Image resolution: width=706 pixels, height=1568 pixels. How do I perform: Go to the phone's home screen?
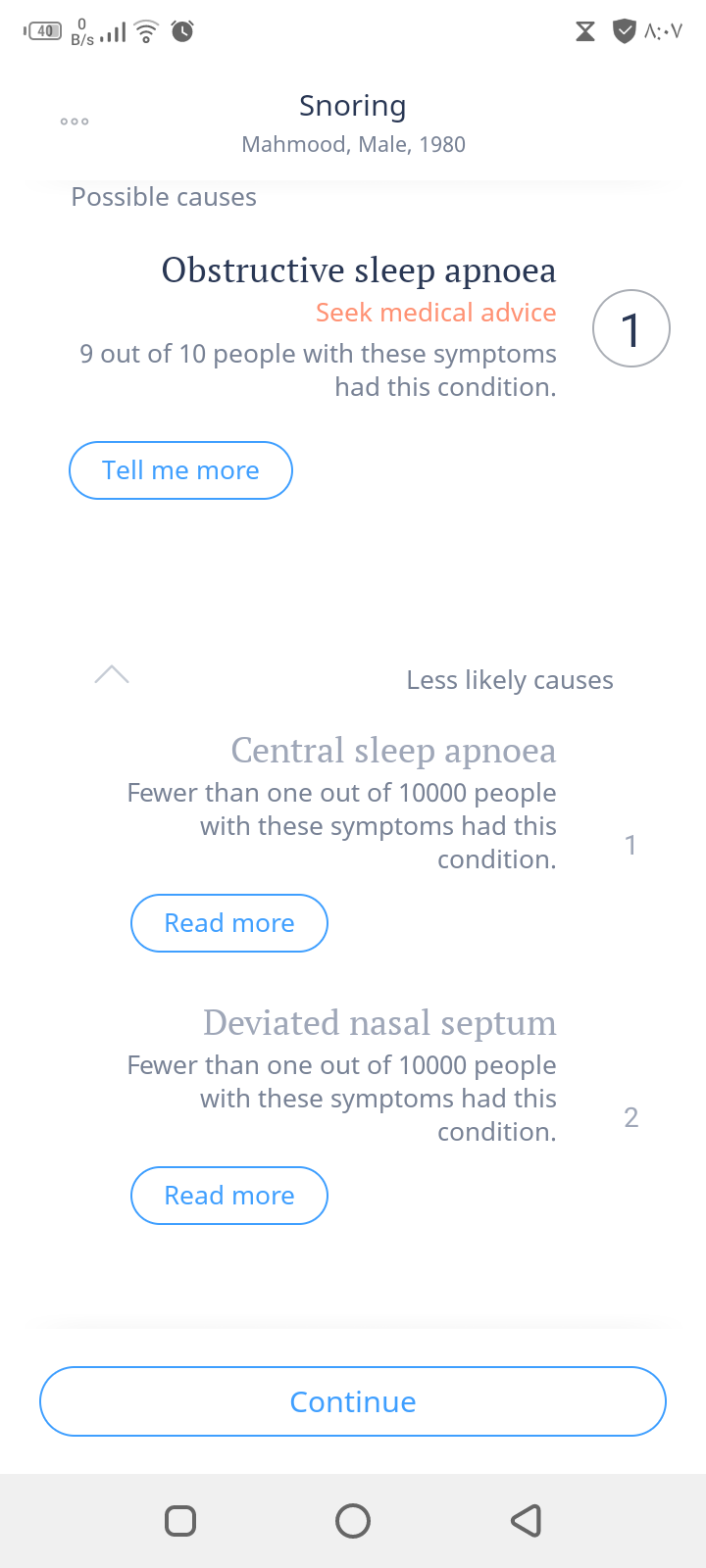click(x=353, y=1520)
